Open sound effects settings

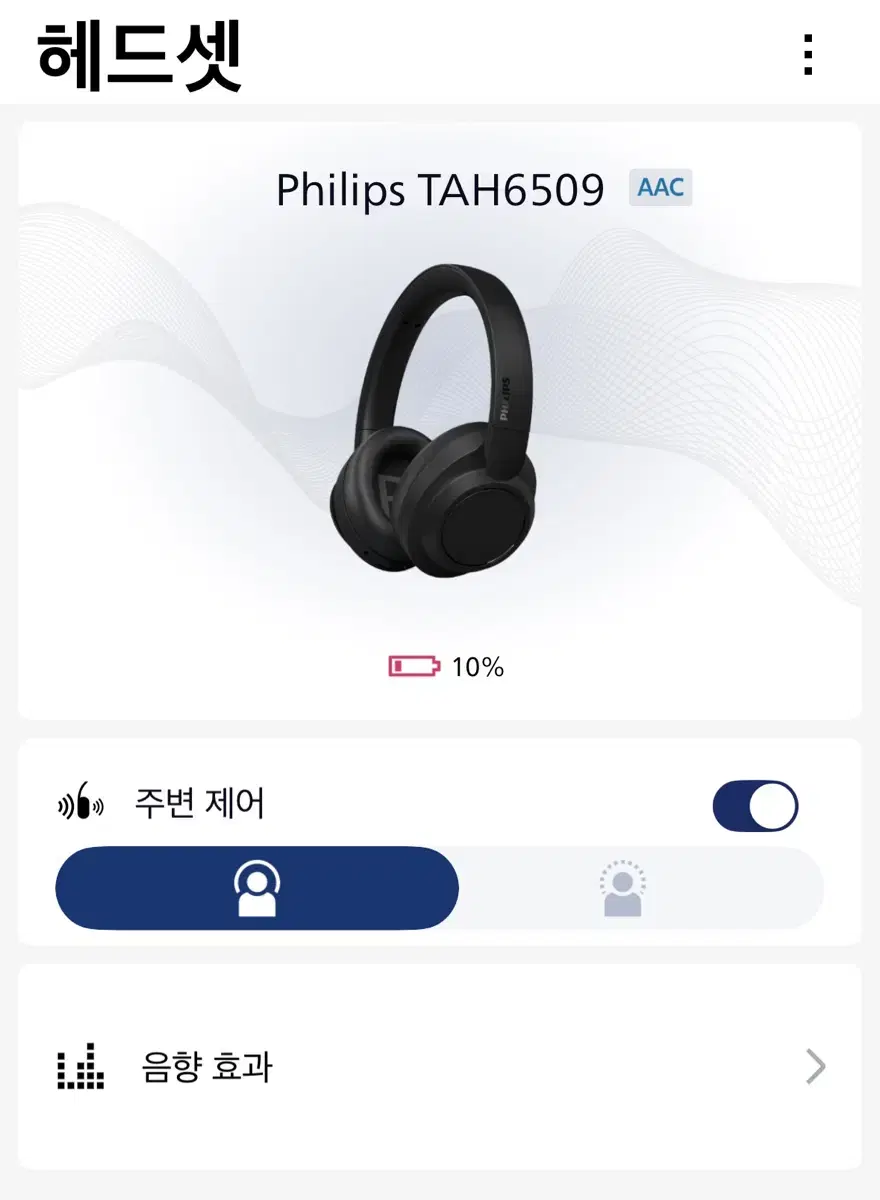pyautogui.click(x=440, y=1066)
